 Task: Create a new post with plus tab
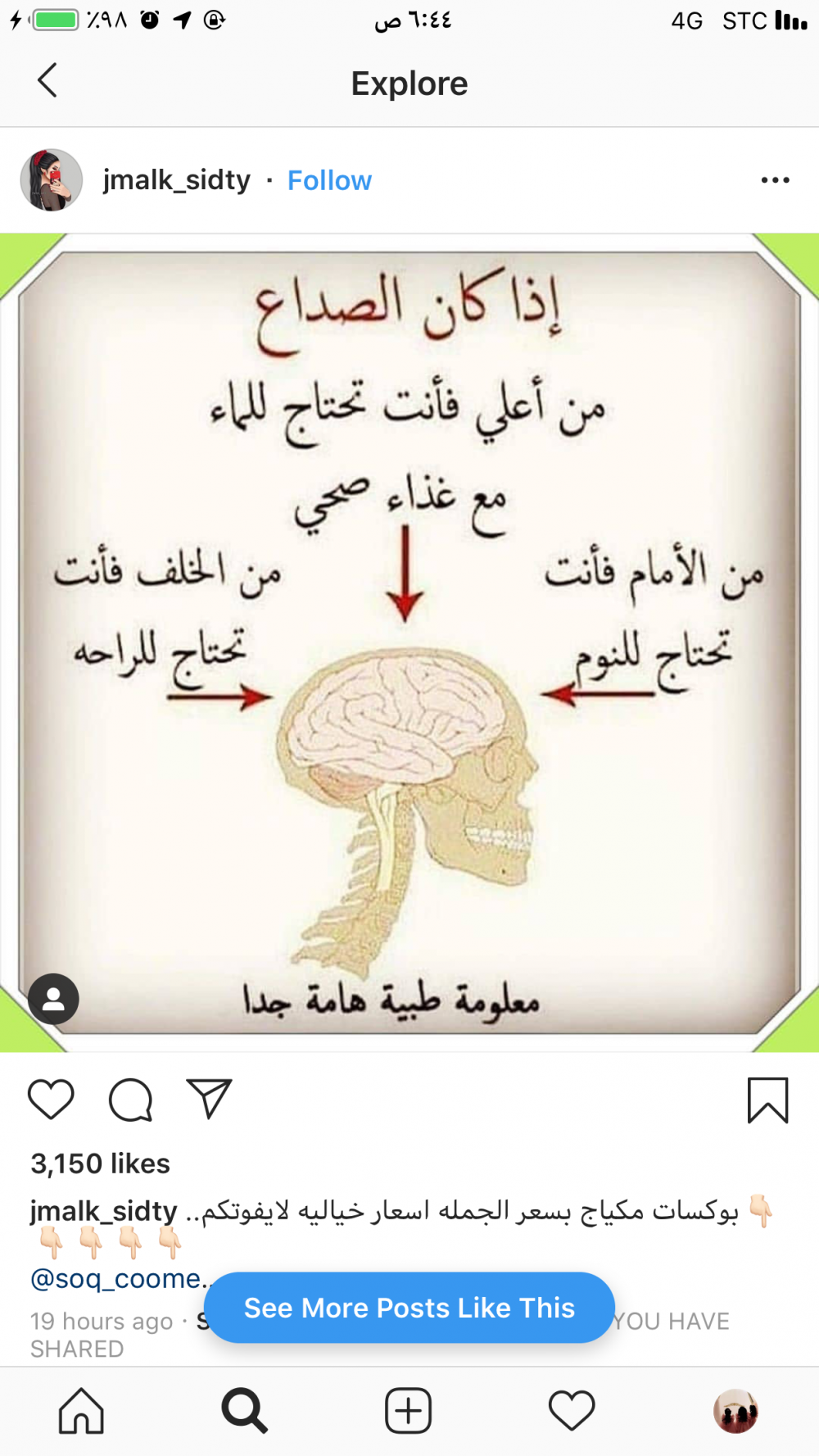(408, 1411)
